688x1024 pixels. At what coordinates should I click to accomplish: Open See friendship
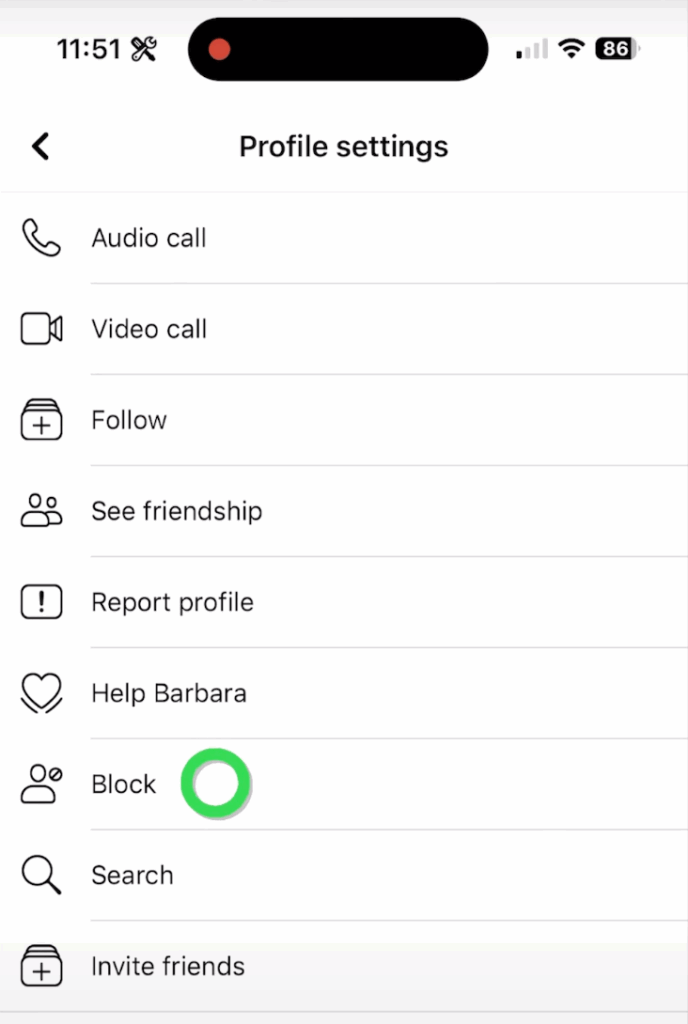176,511
